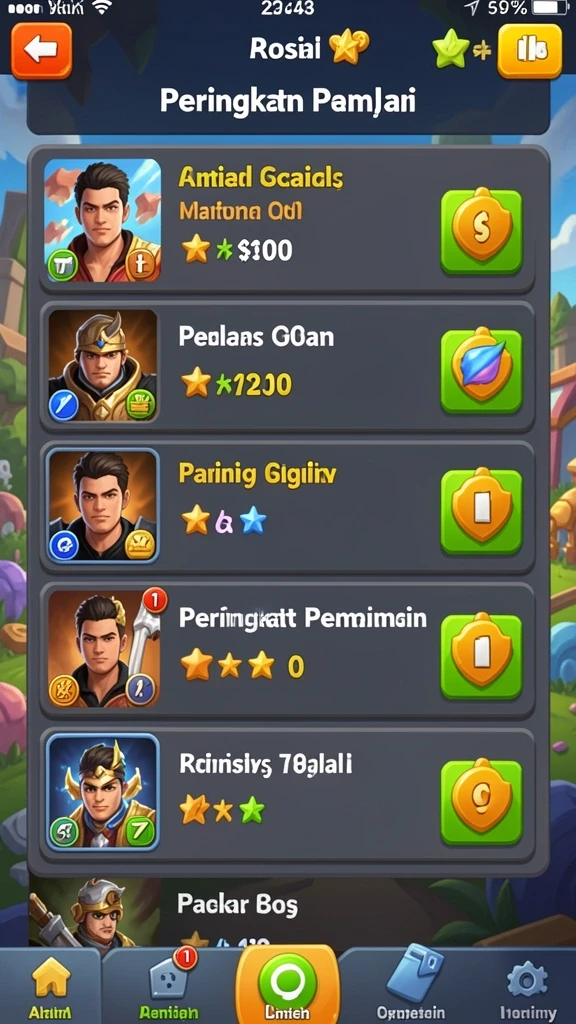Tap the green coin button for Amiad Gcaials

tap(481, 231)
